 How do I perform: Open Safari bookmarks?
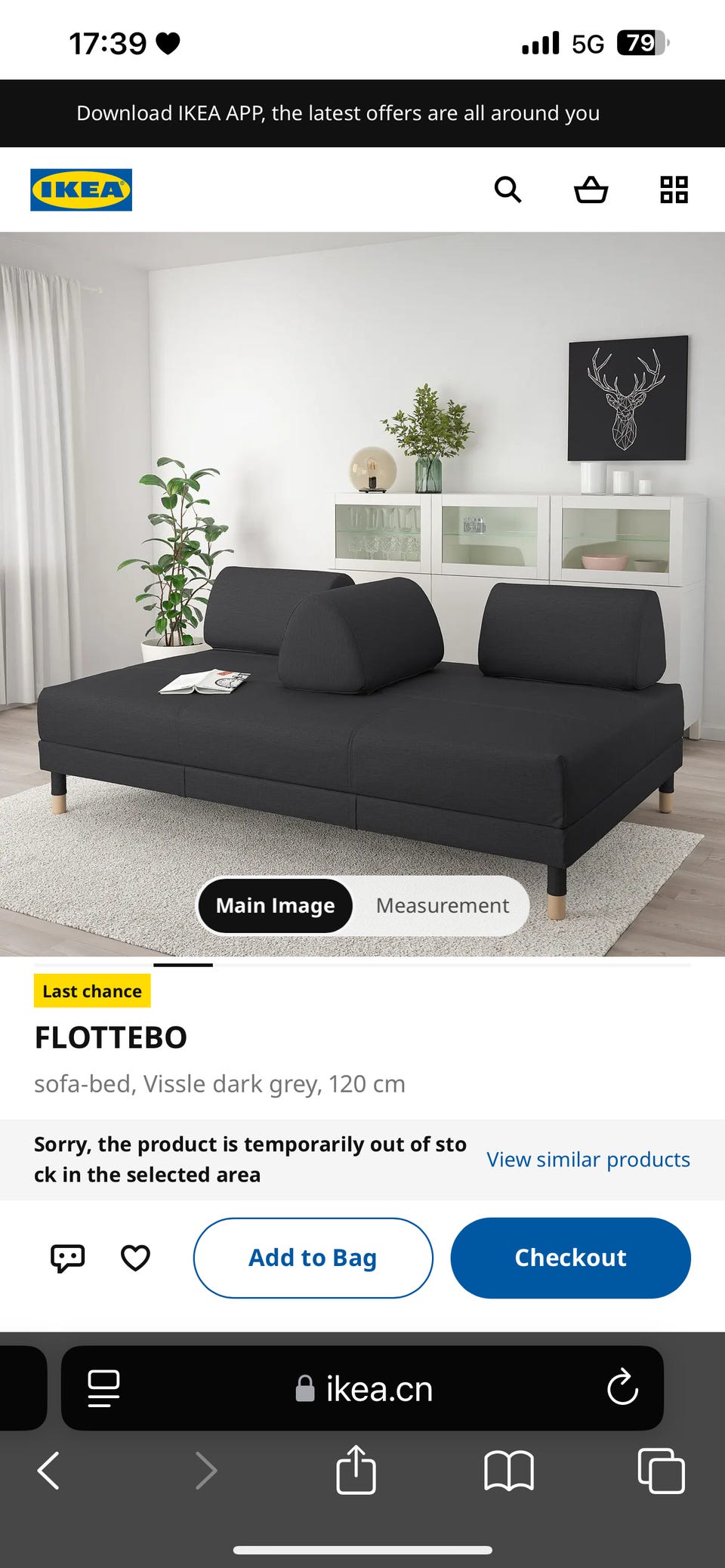[x=509, y=1471]
